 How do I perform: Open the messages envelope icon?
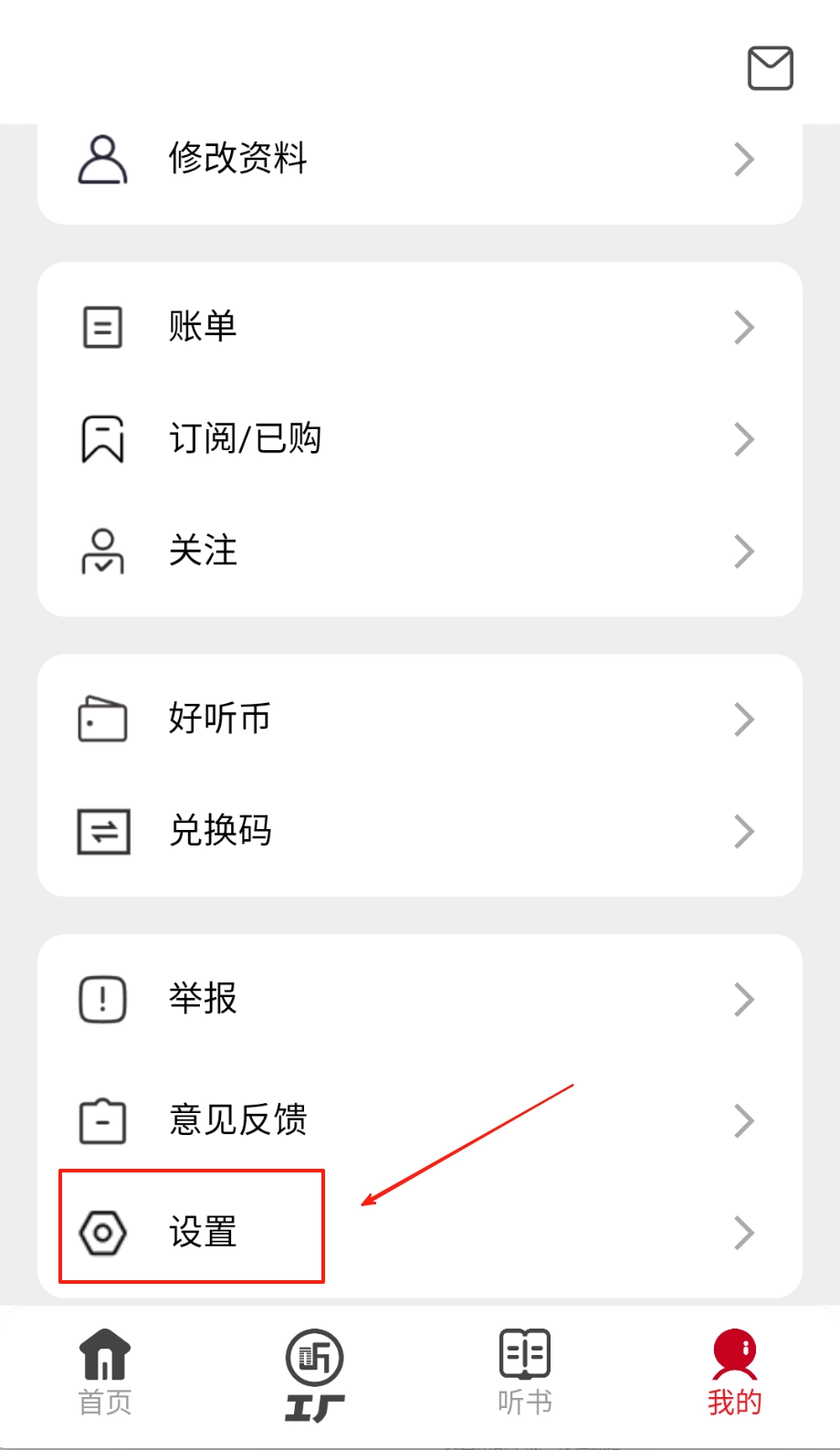[x=770, y=68]
